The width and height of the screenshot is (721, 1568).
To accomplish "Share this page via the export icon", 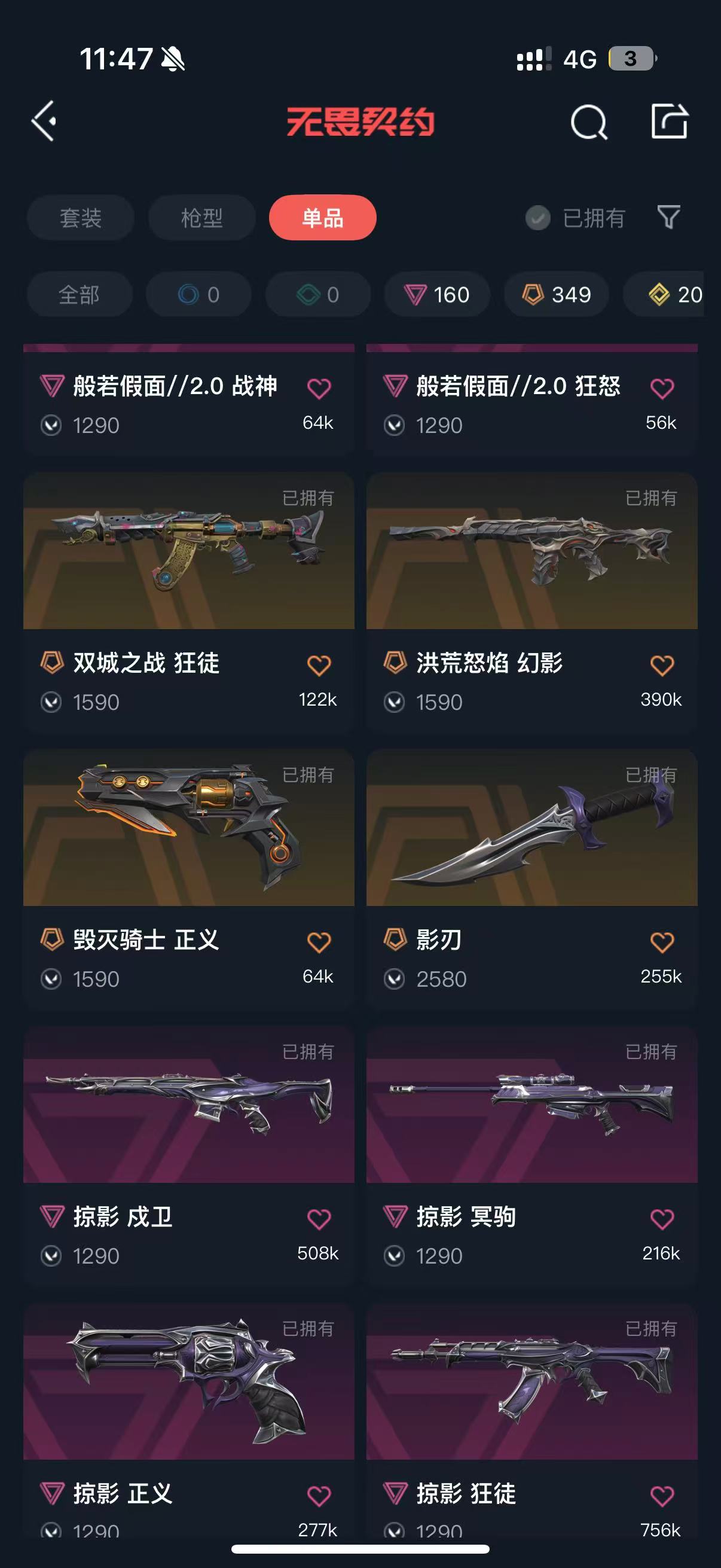I will [669, 121].
